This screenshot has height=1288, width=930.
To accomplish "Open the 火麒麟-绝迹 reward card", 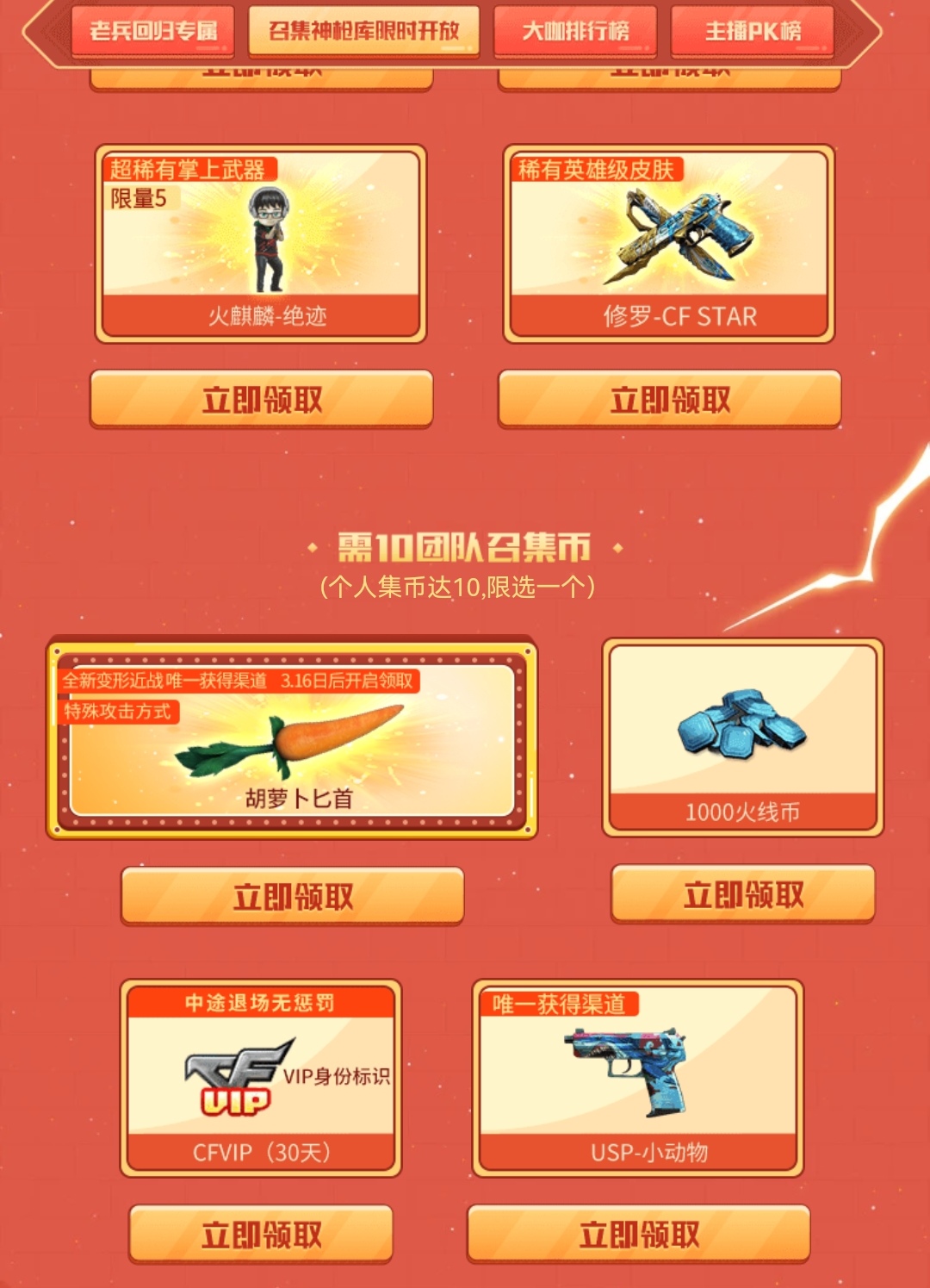I will [261, 244].
